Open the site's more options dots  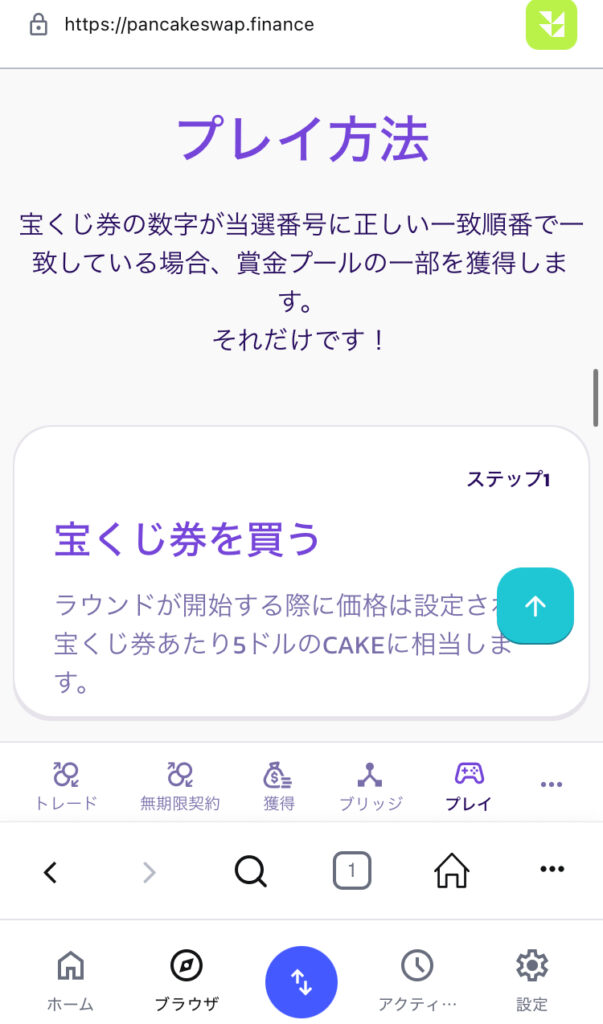(551, 785)
